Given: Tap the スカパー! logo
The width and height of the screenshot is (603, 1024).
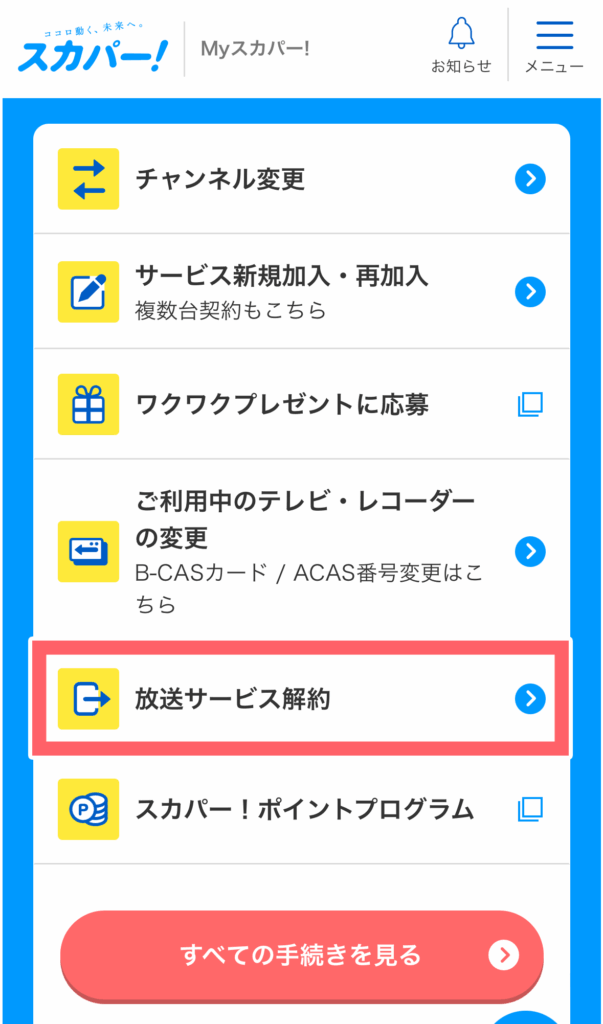Looking at the screenshot, I should (93, 48).
